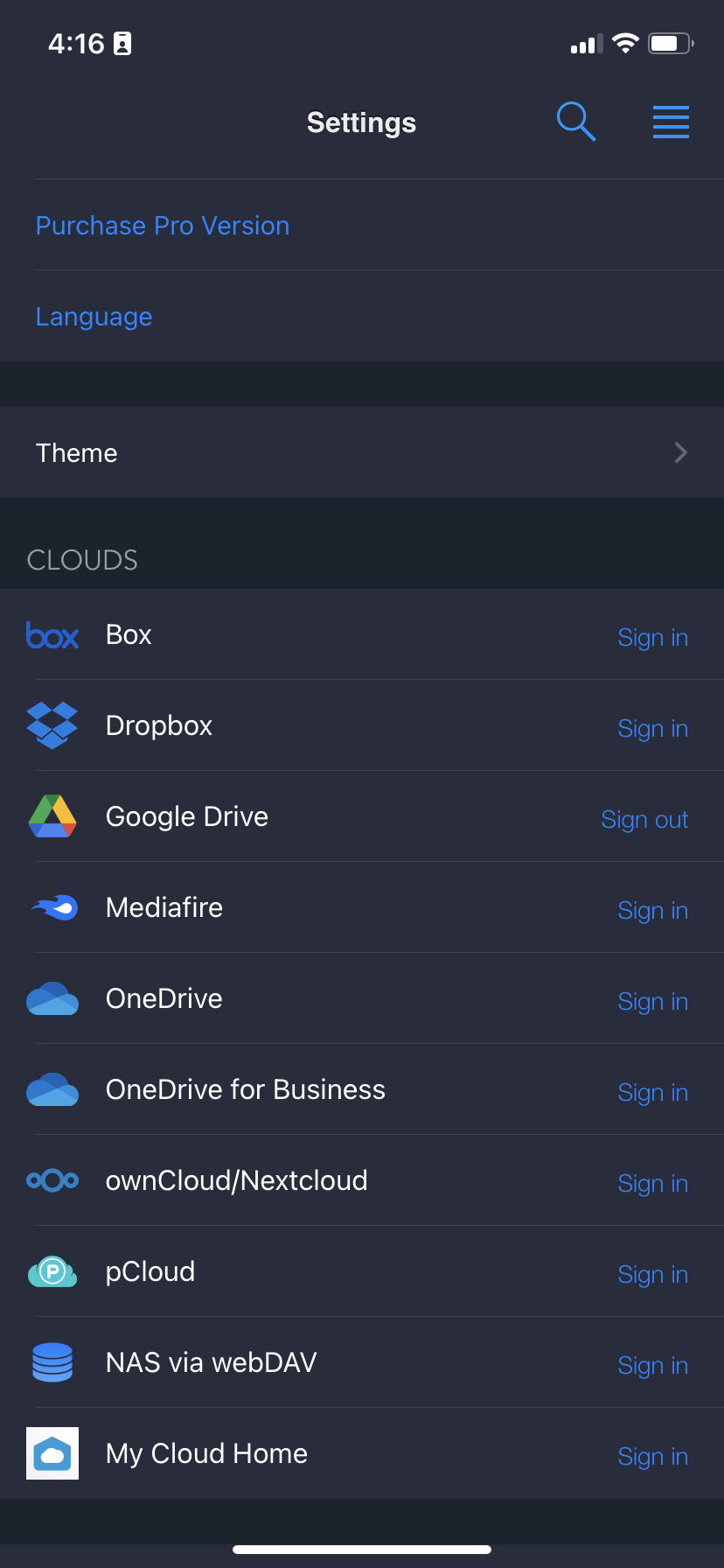The width and height of the screenshot is (724, 1568).
Task: Sign in to Dropbox
Action: click(652, 729)
